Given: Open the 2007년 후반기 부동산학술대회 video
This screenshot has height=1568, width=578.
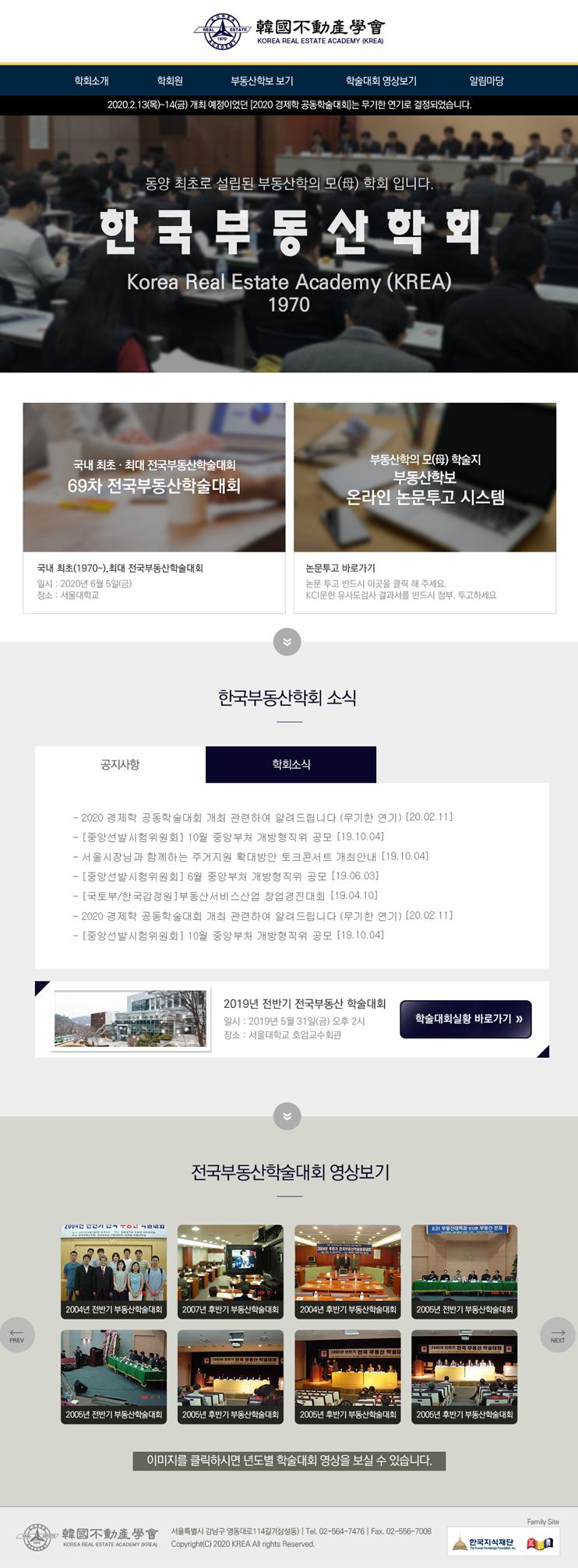Looking at the screenshot, I should [x=231, y=1271].
